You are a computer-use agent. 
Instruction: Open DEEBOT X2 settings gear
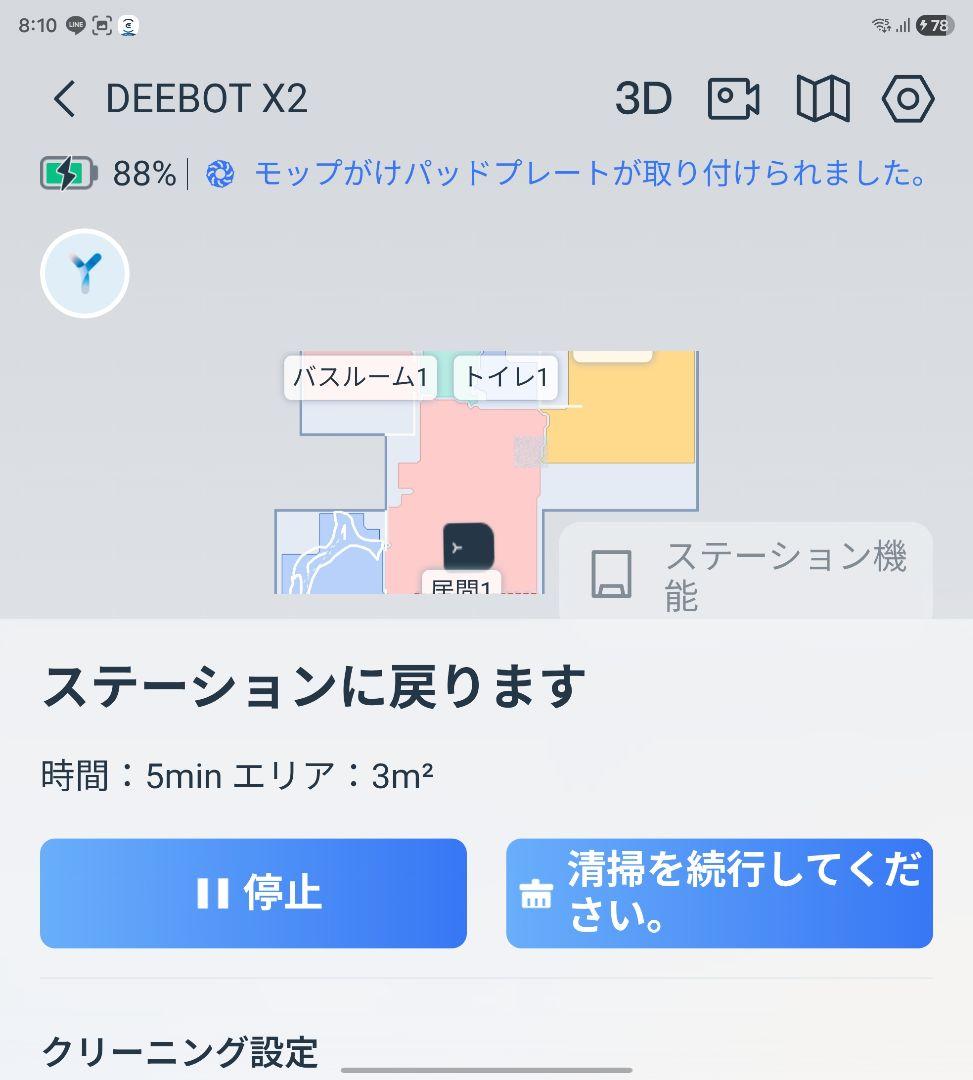908,98
